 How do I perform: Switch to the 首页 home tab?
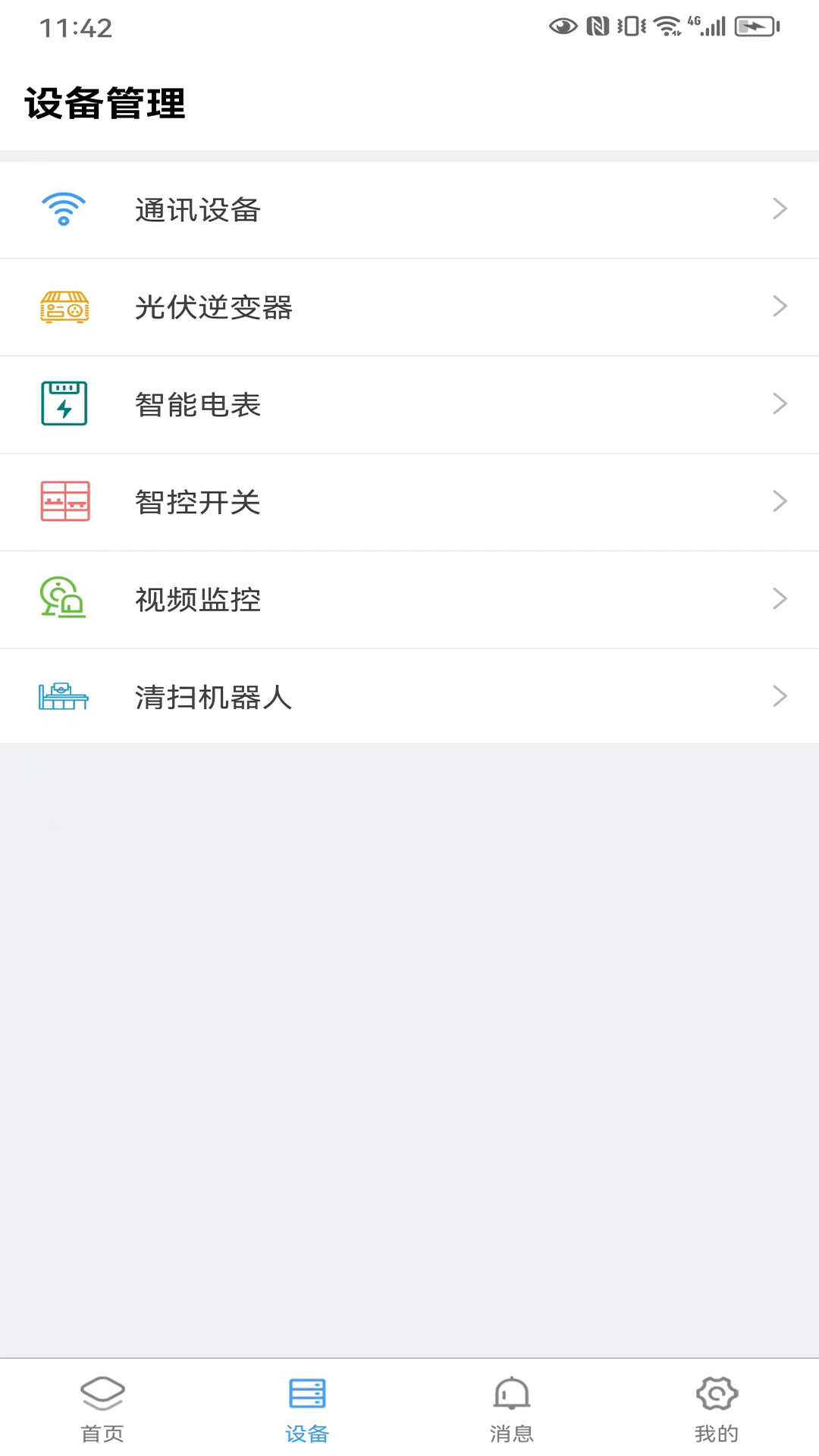(x=102, y=1407)
